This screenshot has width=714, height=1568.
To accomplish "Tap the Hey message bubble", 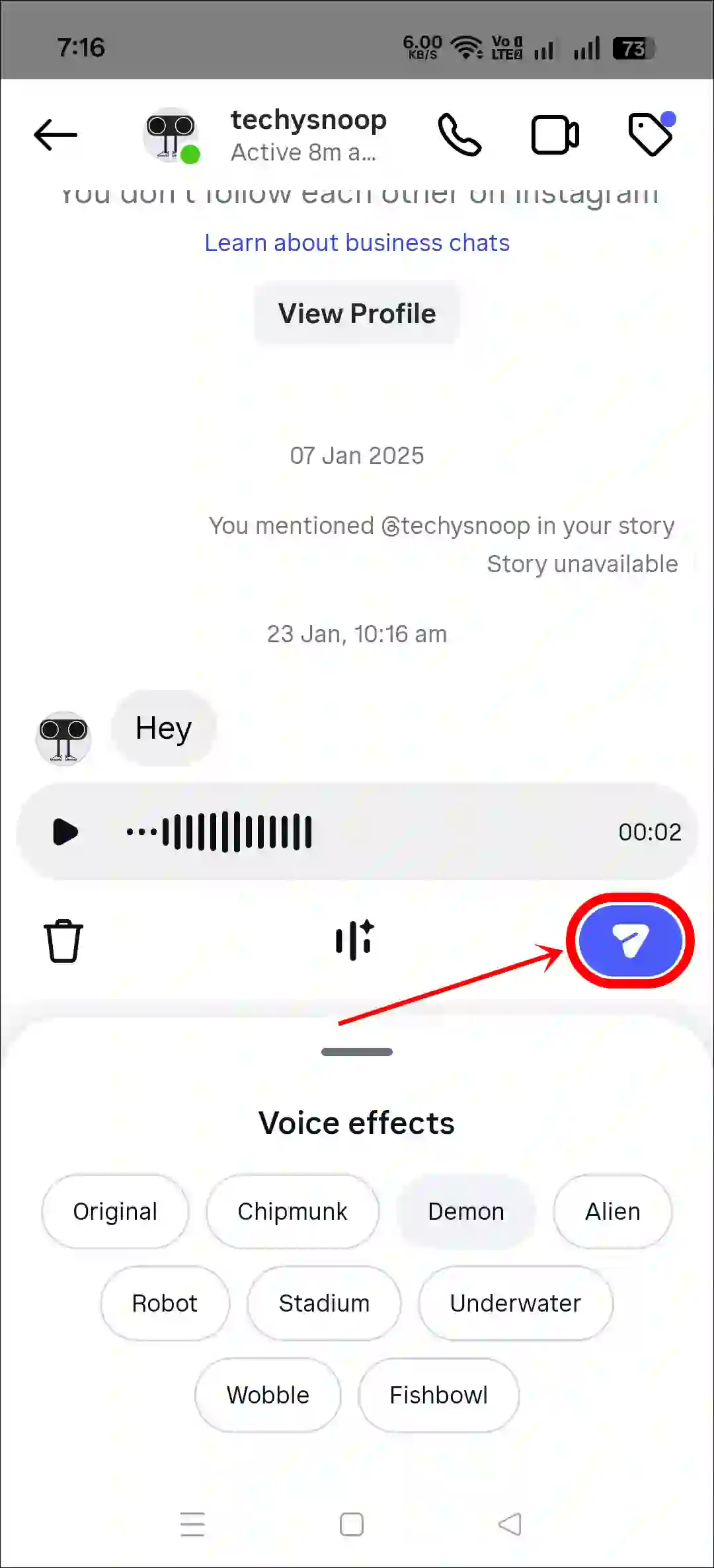I will pyautogui.click(x=163, y=729).
